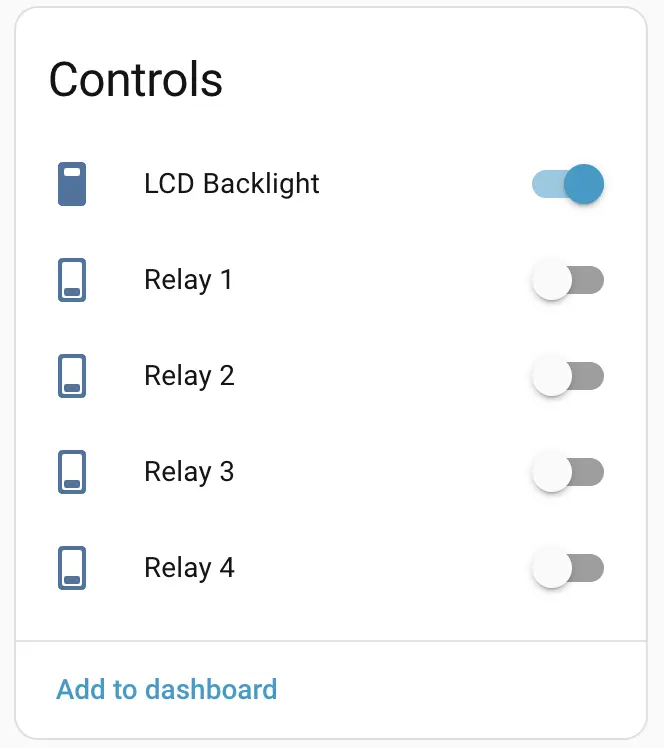Switch on Relay 3
The width and height of the screenshot is (664, 748).
pyautogui.click(x=568, y=472)
